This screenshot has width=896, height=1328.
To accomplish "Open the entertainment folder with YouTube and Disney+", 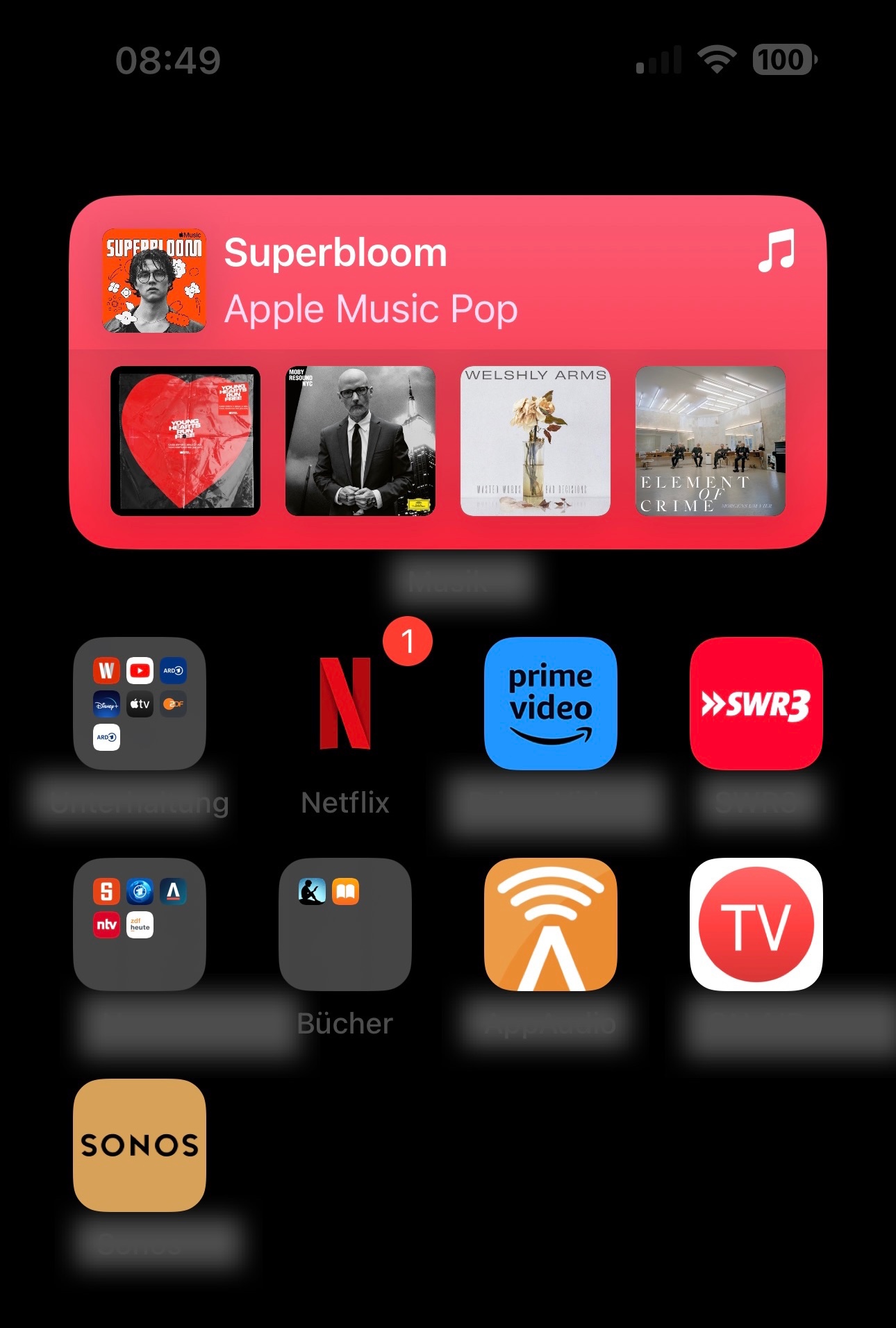I will (x=140, y=703).
